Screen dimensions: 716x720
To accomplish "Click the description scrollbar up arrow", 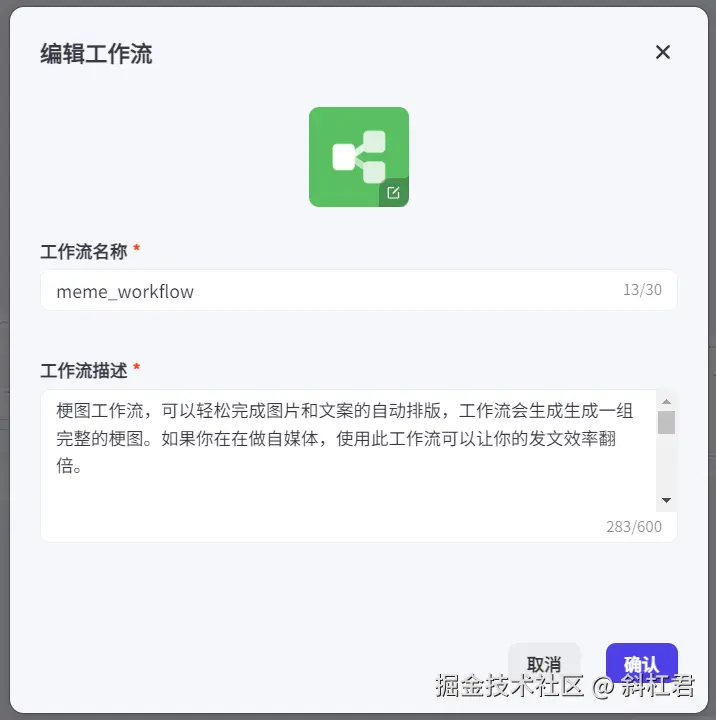I will pos(666,400).
